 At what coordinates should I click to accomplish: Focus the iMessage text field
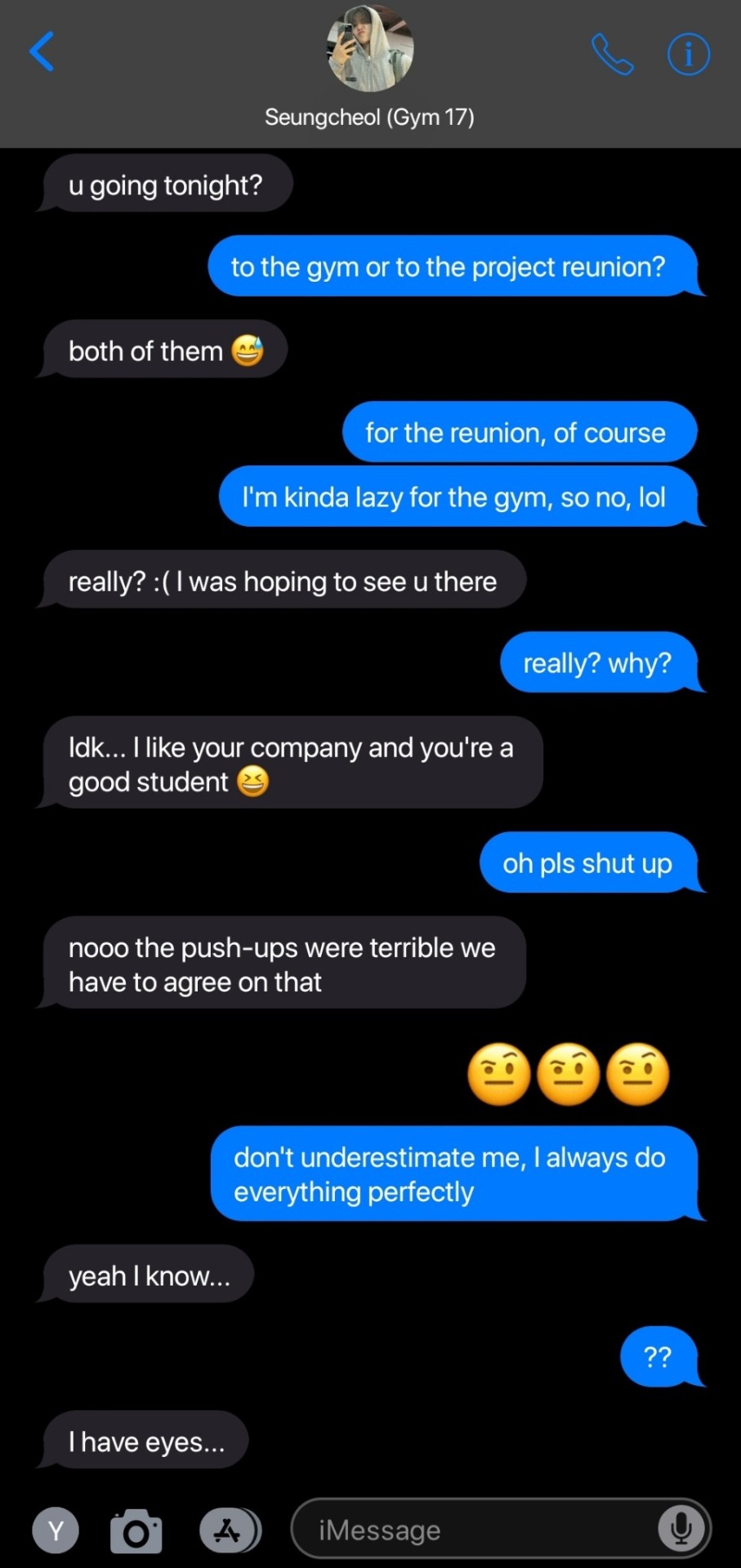(474, 1530)
